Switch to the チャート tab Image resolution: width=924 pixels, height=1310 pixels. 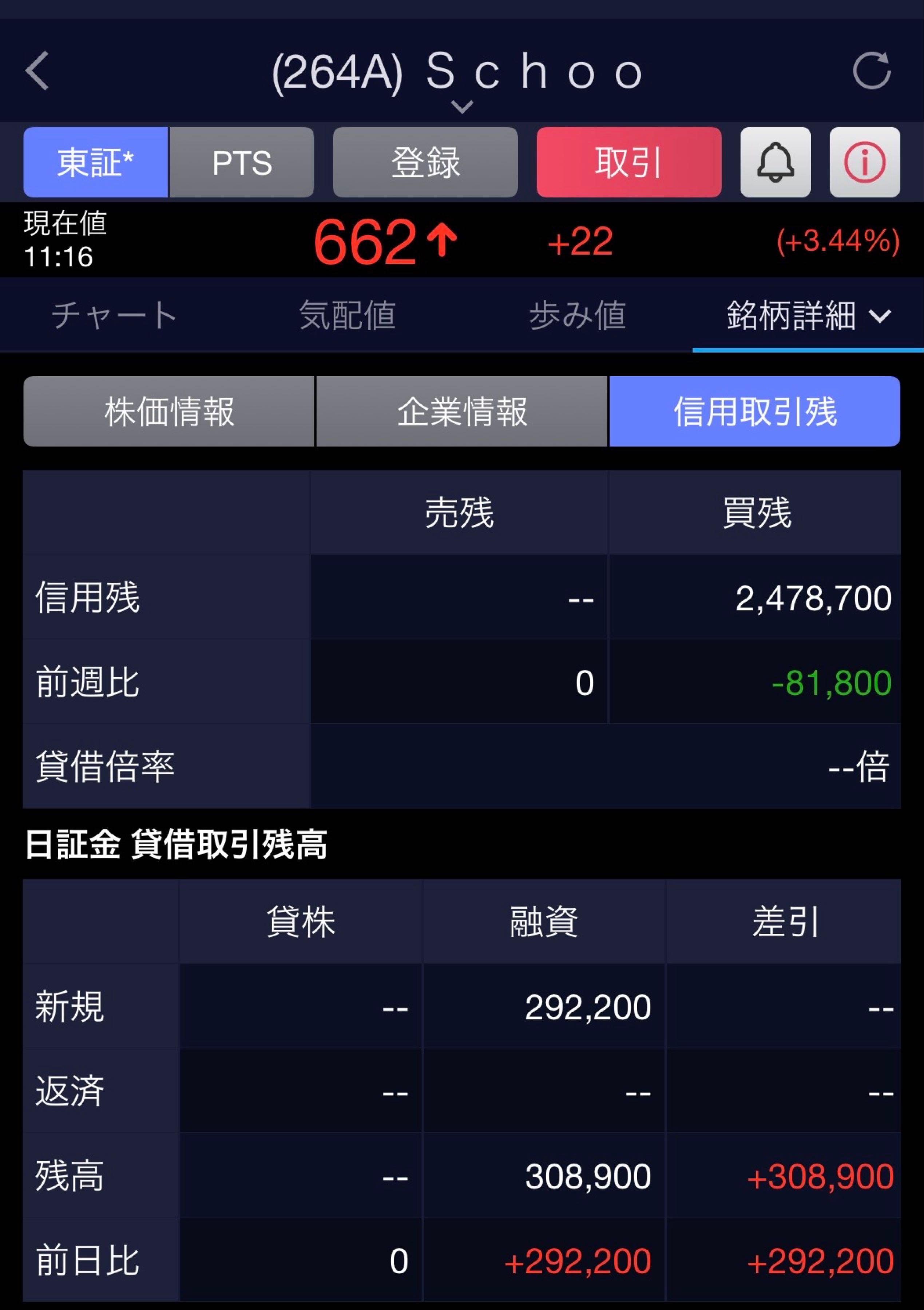[x=114, y=315]
